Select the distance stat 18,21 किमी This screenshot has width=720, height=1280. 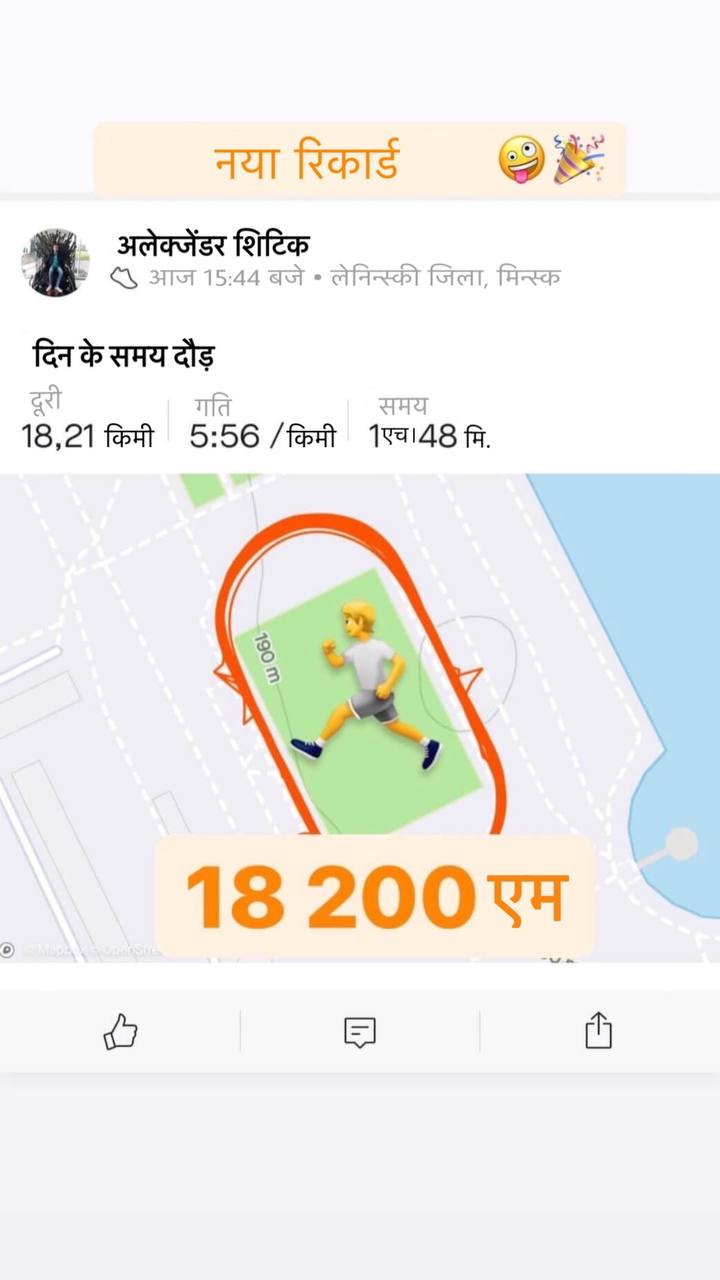click(x=86, y=436)
